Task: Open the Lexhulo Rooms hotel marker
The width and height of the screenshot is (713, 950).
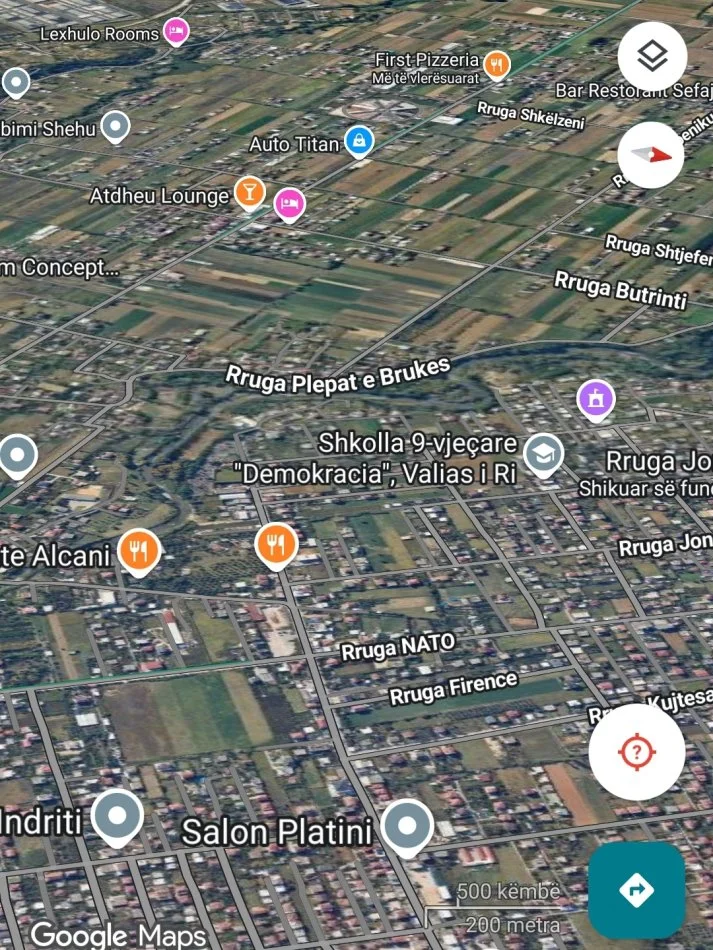Action: point(176,31)
